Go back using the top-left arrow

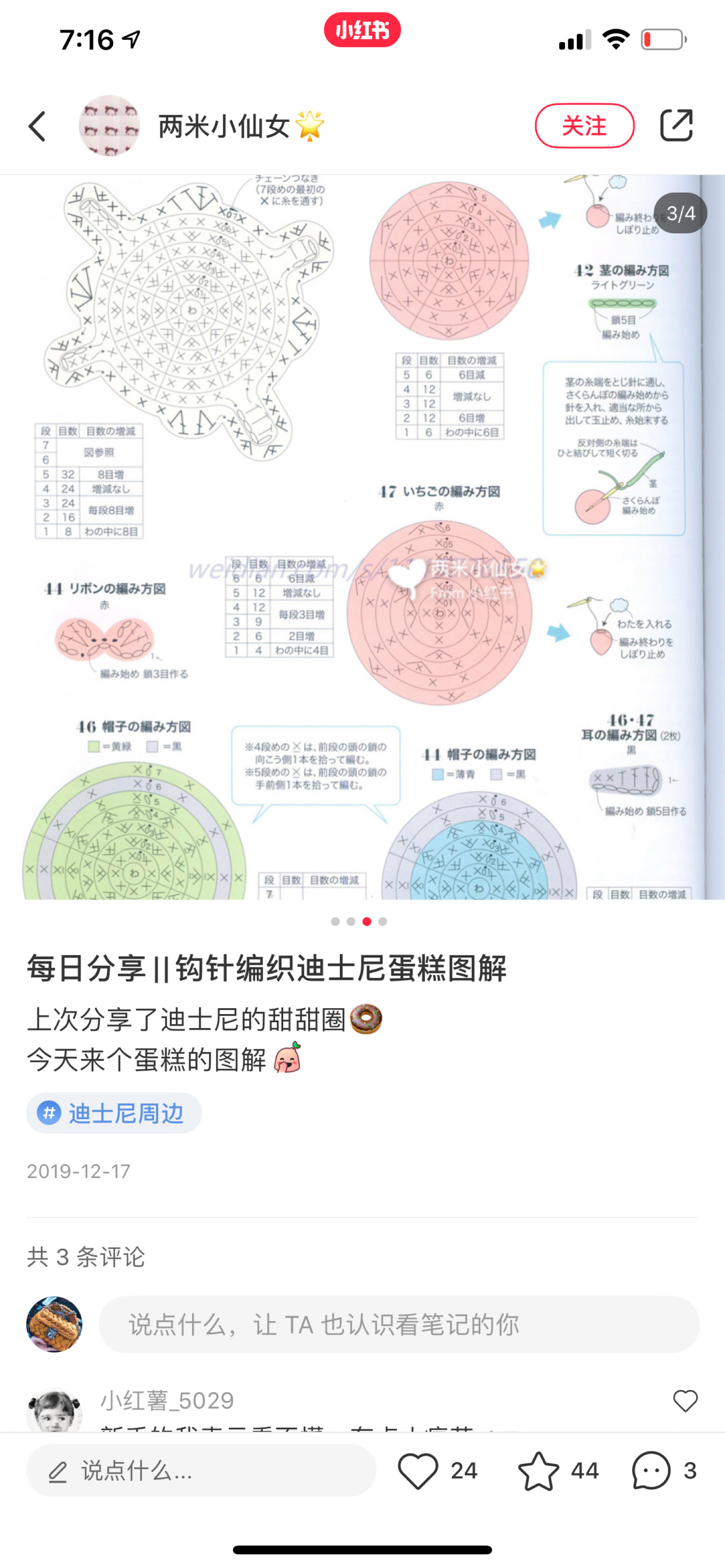point(38,126)
